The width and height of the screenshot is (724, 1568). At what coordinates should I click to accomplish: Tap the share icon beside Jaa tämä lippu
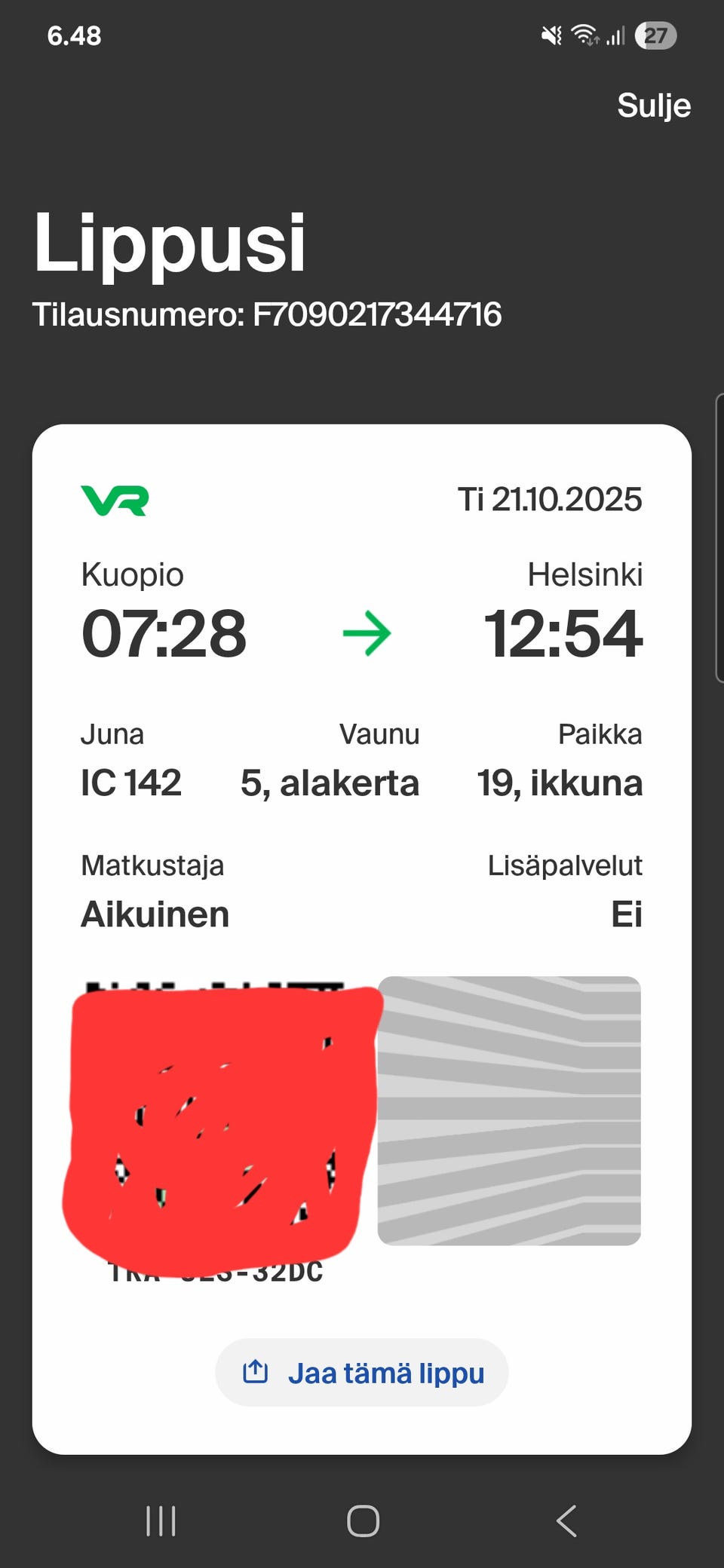(x=256, y=1372)
